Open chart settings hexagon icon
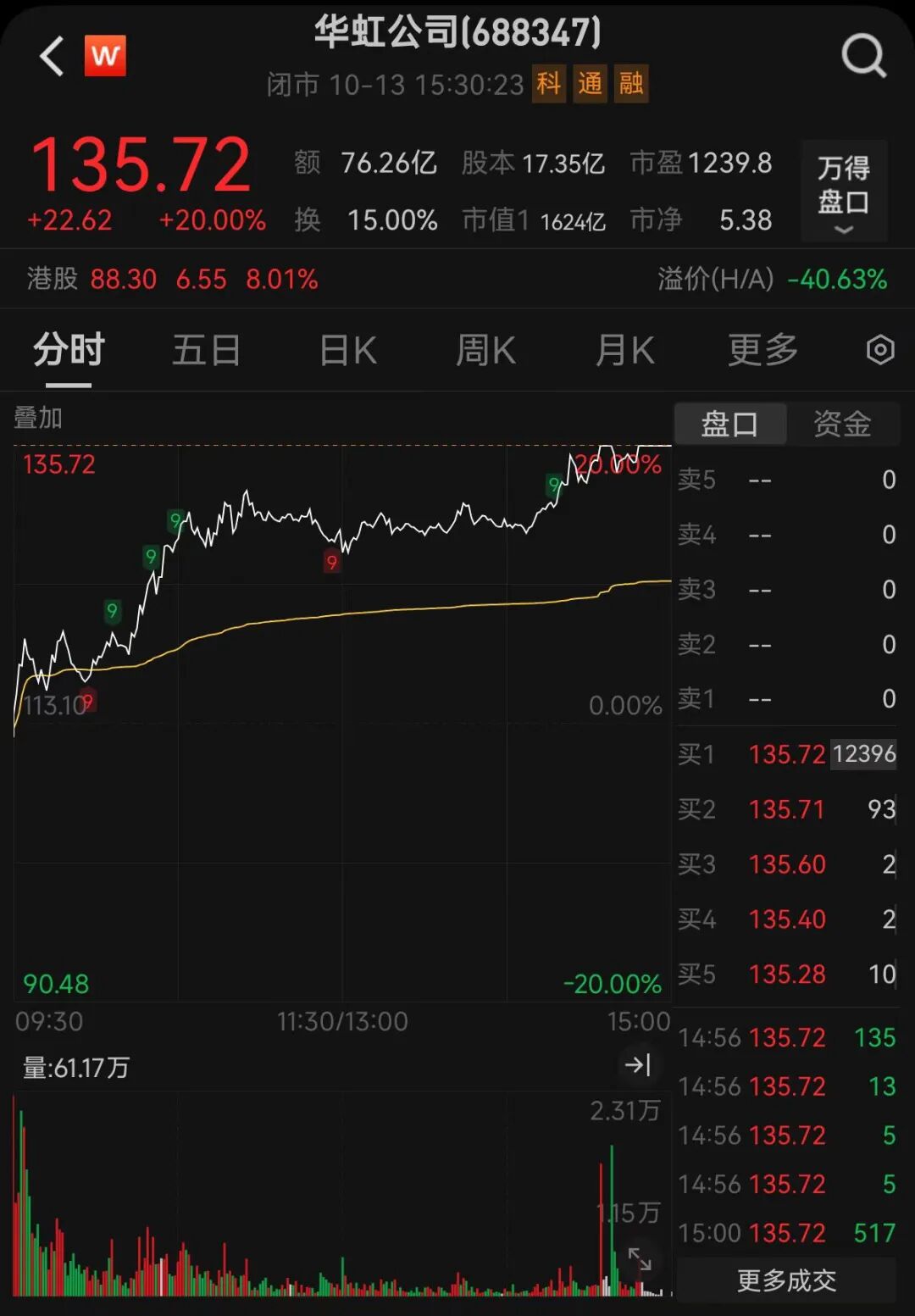915x1316 pixels. click(x=880, y=350)
